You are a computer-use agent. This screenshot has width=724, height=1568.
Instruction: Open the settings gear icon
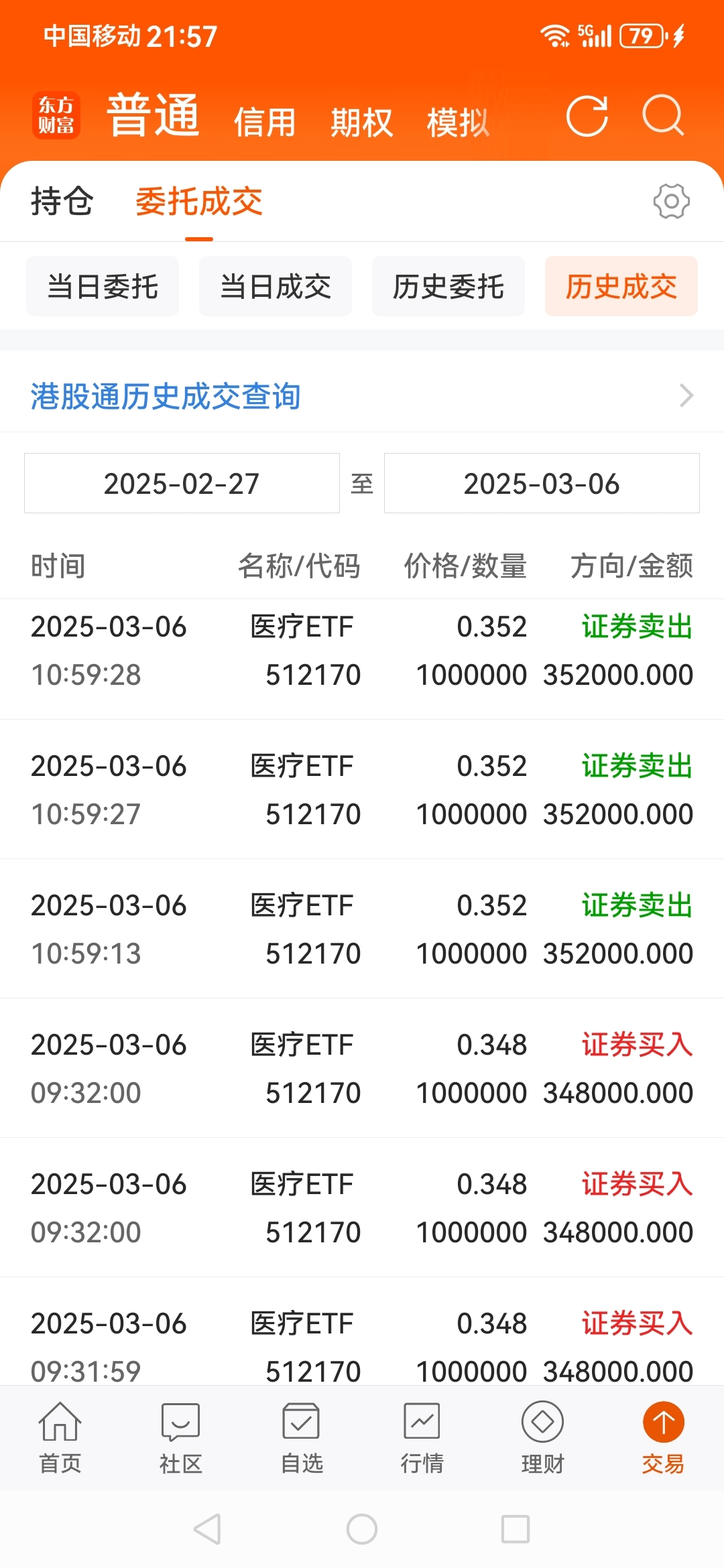coord(671,201)
